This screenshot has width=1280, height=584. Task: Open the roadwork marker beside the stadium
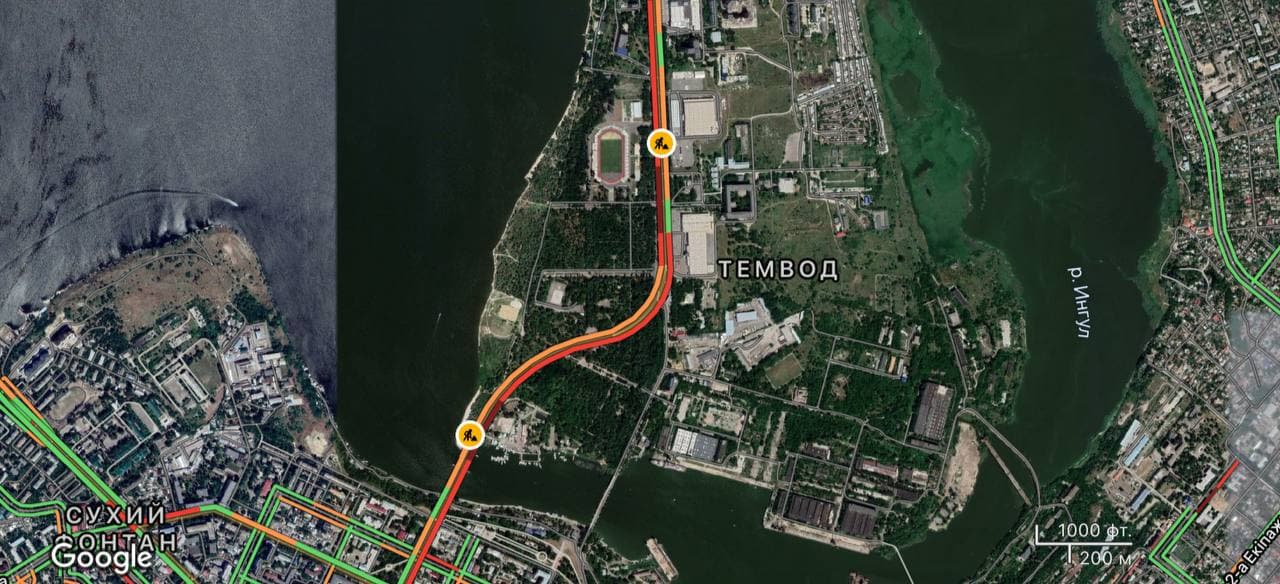click(660, 144)
